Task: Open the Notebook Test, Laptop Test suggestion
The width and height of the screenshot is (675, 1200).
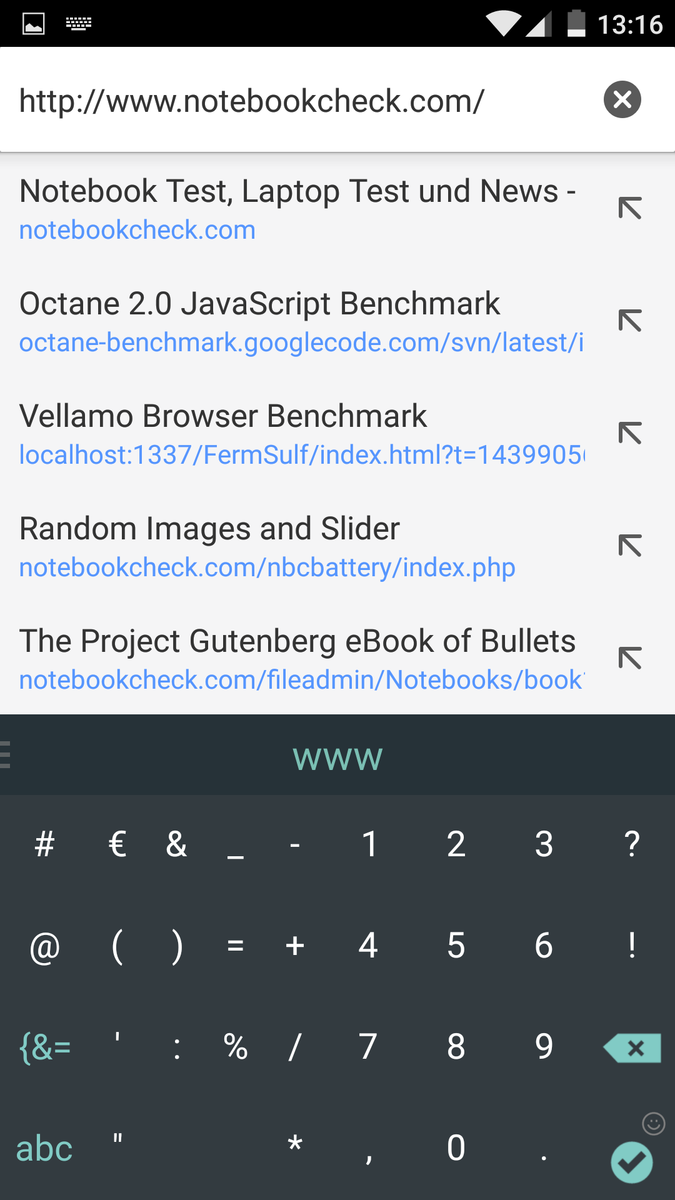Action: 300,209
